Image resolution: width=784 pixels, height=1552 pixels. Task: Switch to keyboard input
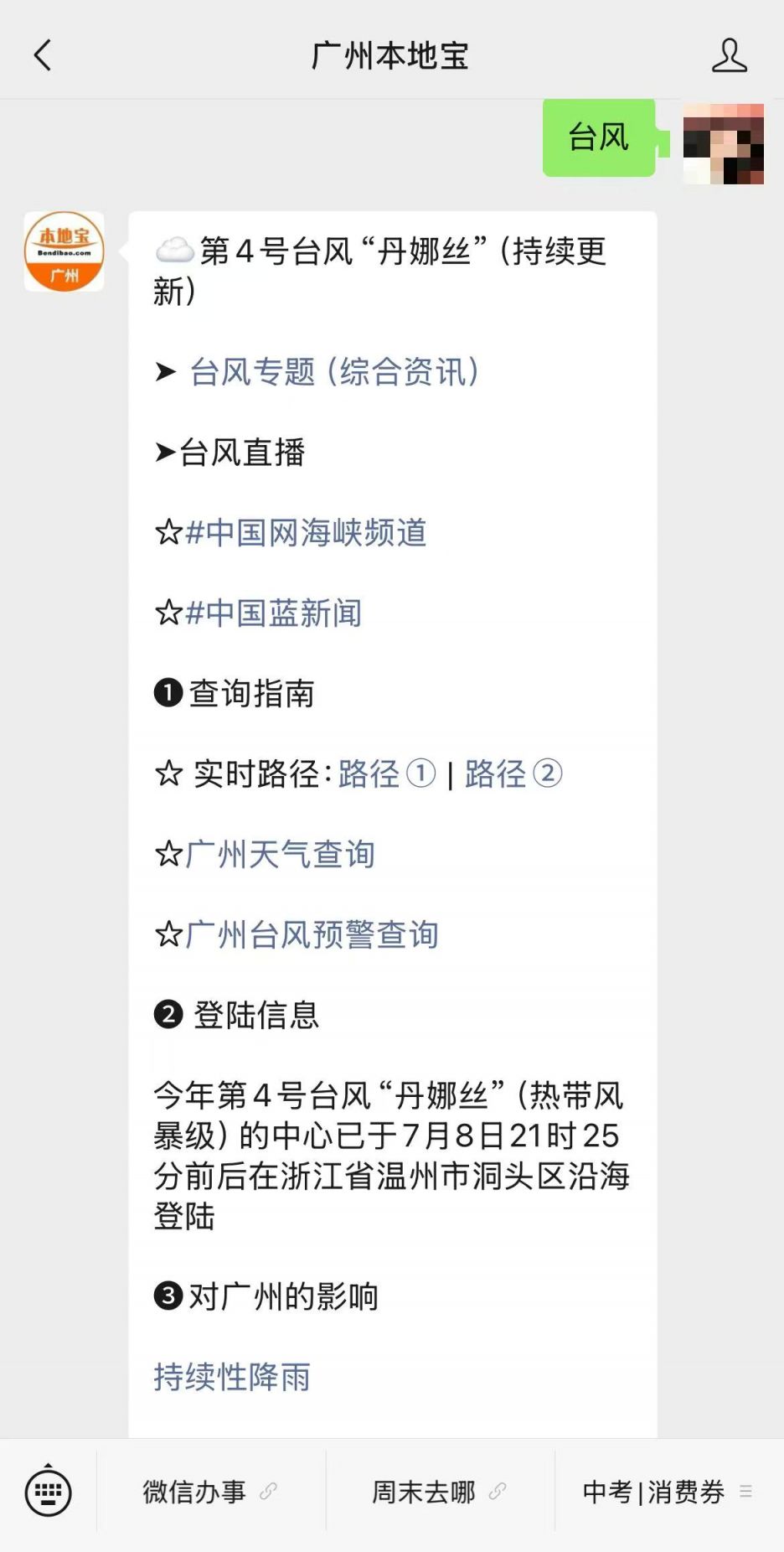(x=49, y=1492)
